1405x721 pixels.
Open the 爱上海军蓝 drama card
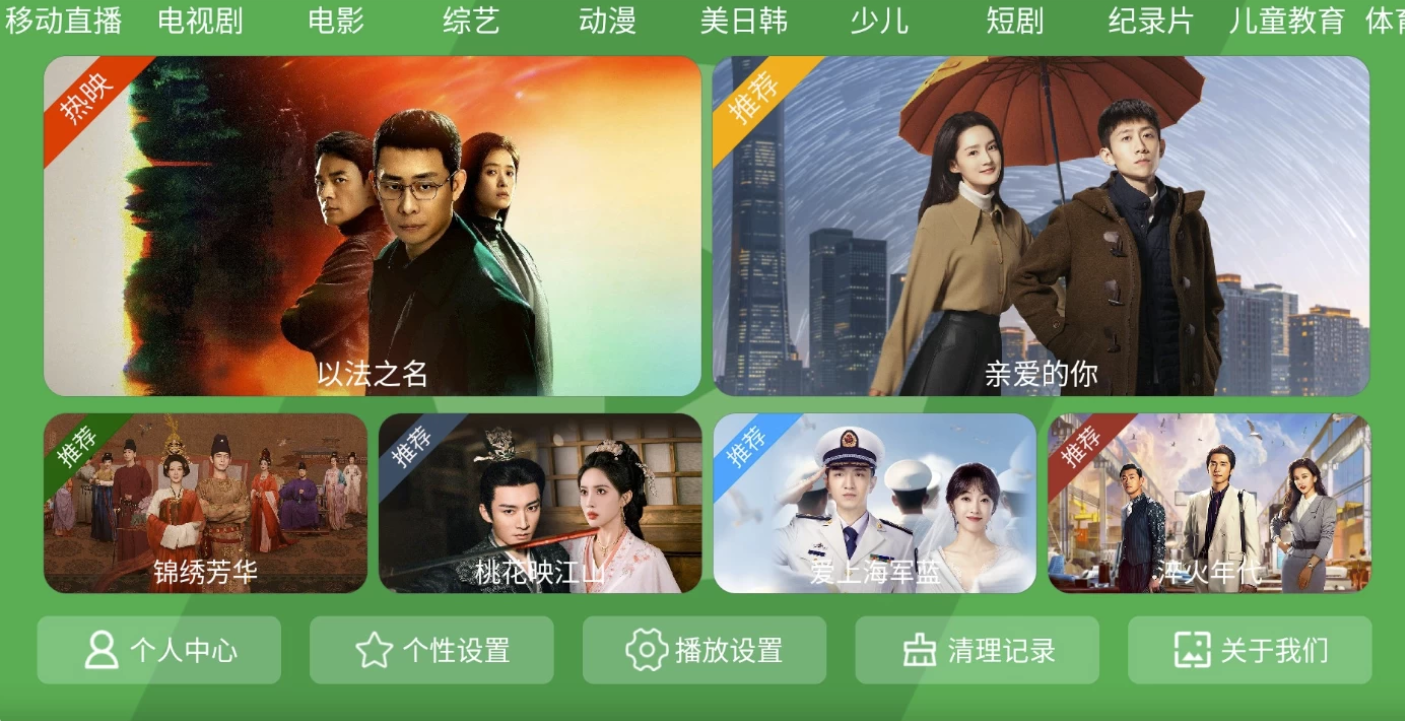coord(875,503)
